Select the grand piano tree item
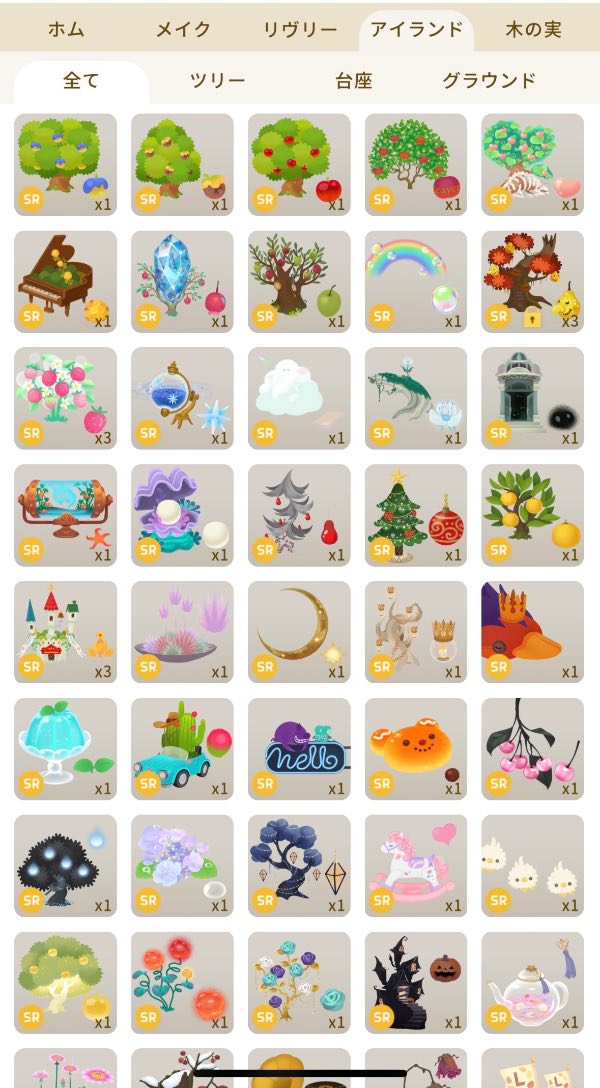The width and height of the screenshot is (600, 1088). [x=66, y=281]
